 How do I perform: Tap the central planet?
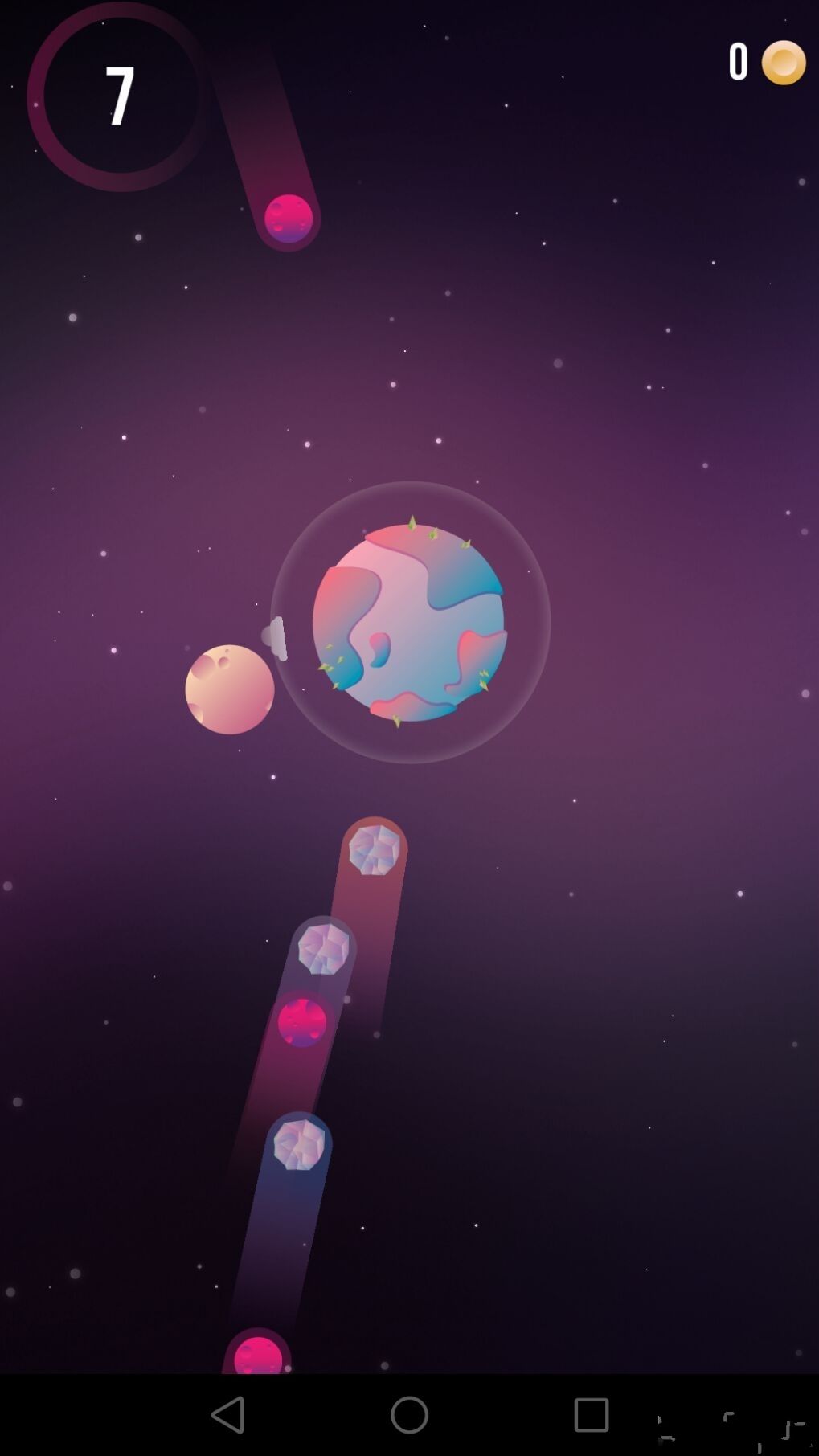(x=410, y=622)
